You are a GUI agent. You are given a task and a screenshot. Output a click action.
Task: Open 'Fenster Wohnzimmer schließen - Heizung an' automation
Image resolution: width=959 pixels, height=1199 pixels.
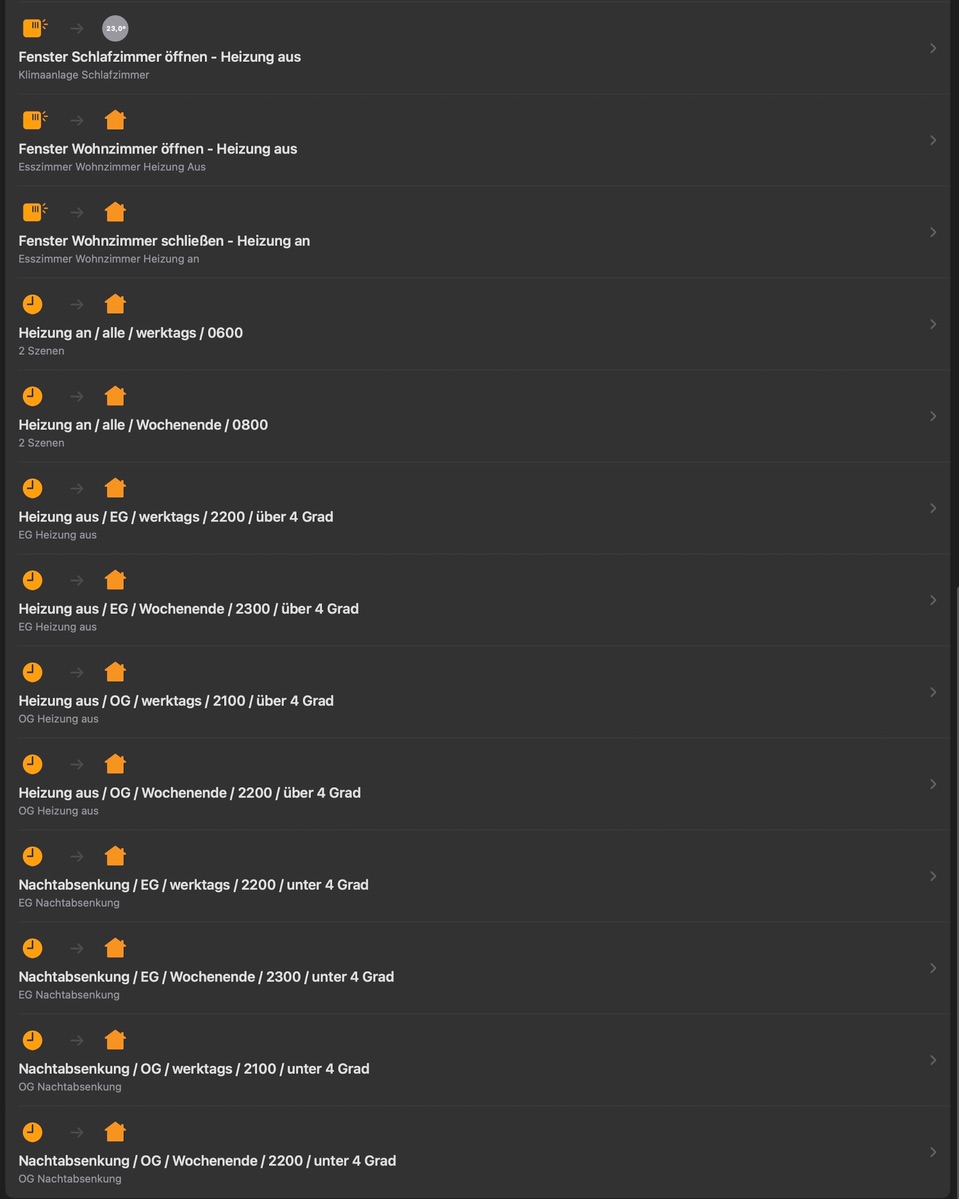click(164, 241)
